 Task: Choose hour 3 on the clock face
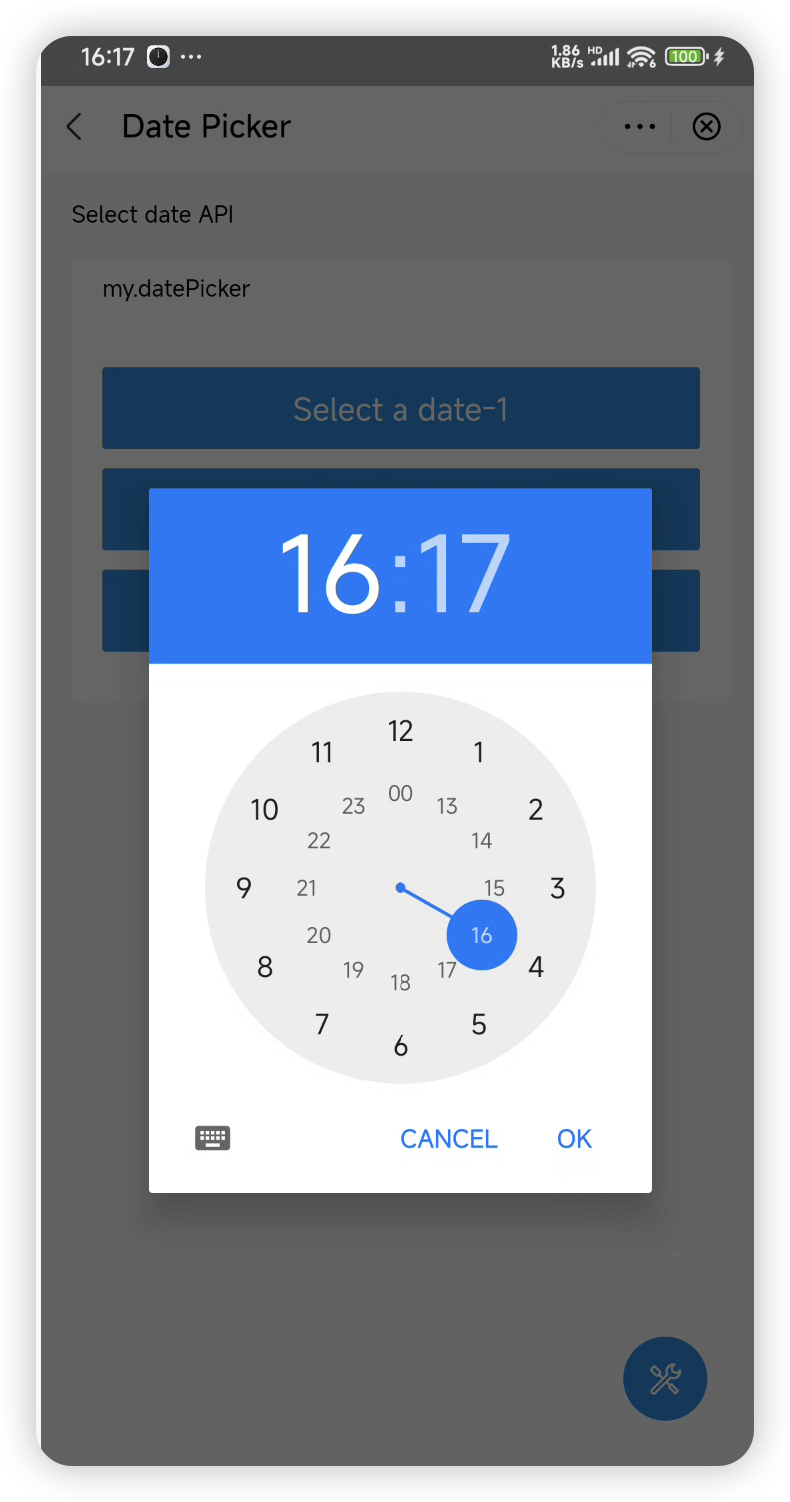point(558,888)
